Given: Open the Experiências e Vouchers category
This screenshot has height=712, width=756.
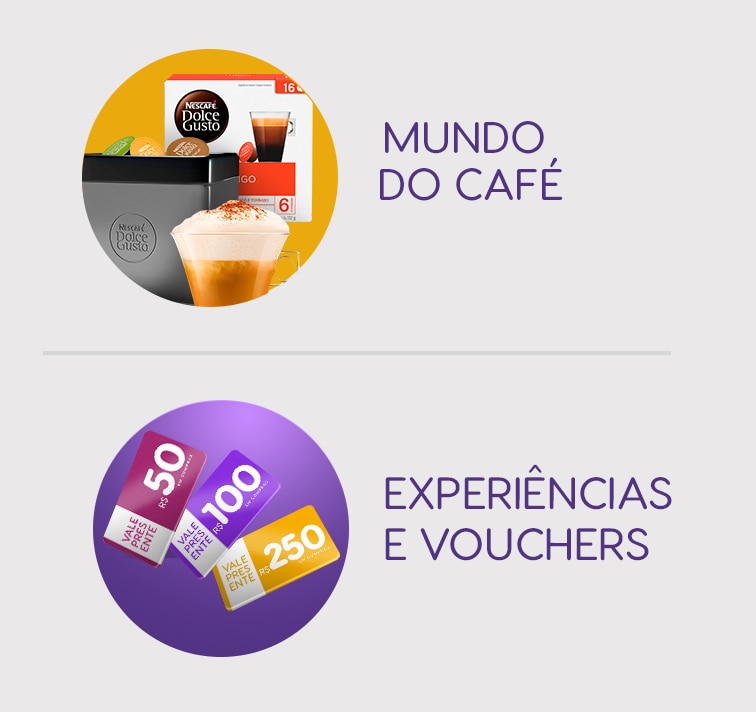Looking at the screenshot, I should tap(527, 518).
